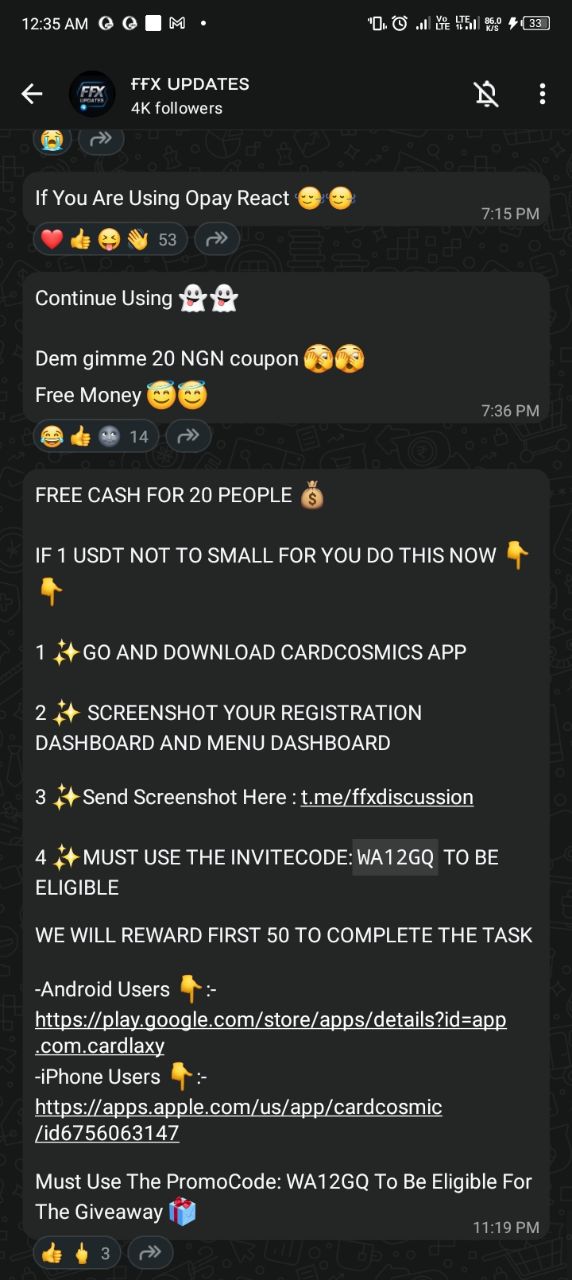Viewport: 572px width, 1280px height.
Task: Forward the 20 NGN coupon message
Action: [189, 436]
